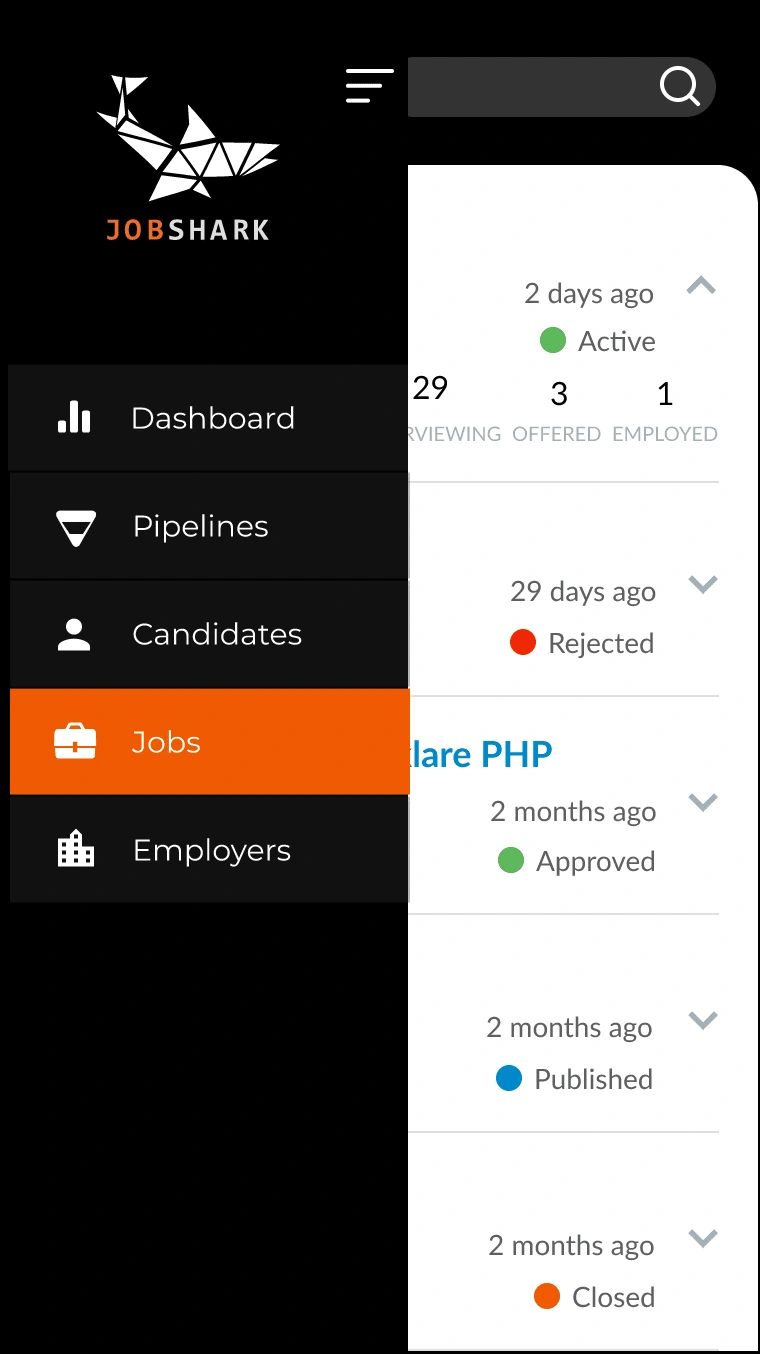Select Jobs in the side menu
The image size is (760, 1354).
(x=209, y=742)
